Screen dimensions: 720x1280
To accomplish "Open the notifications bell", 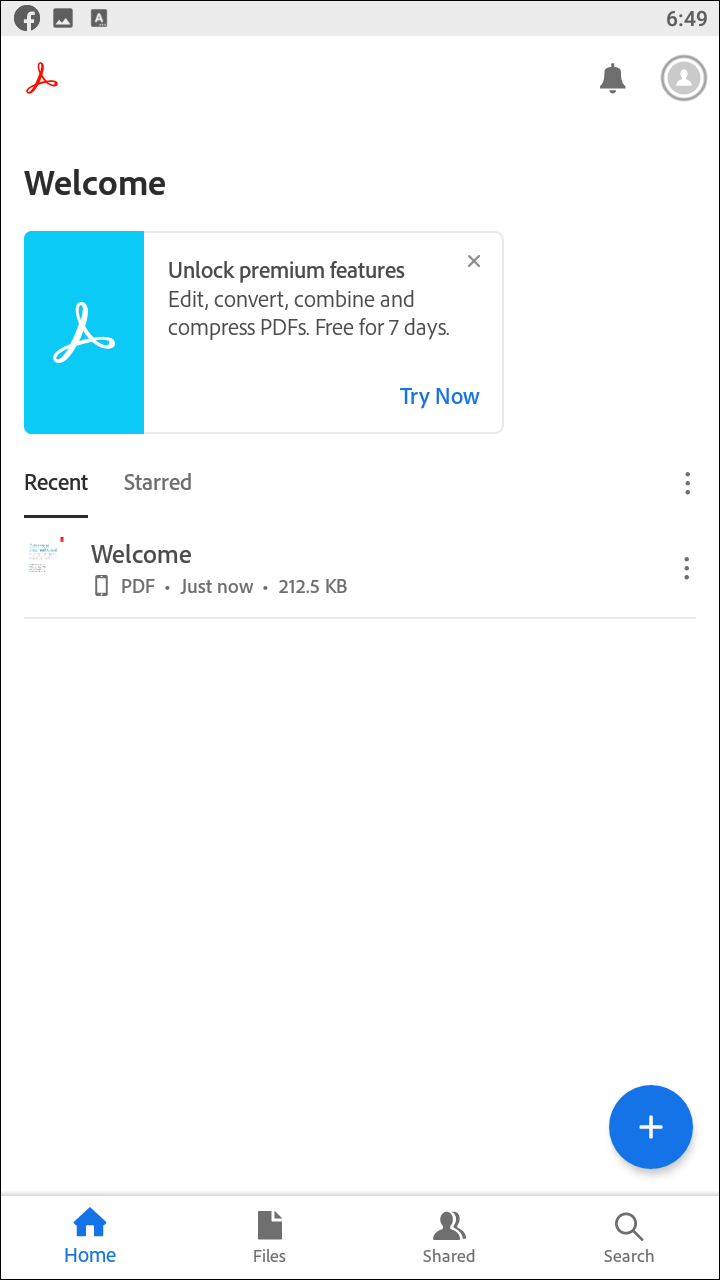I will [x=612, y=78].
